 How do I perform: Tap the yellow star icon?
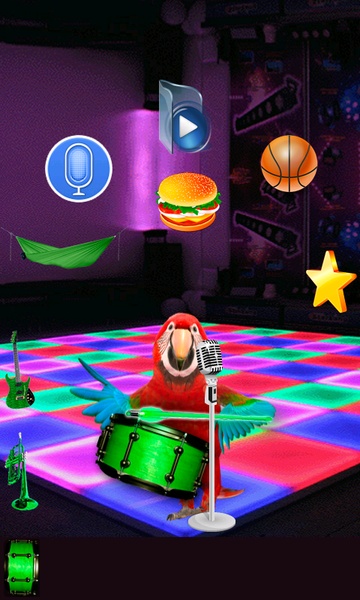[331, 282]
